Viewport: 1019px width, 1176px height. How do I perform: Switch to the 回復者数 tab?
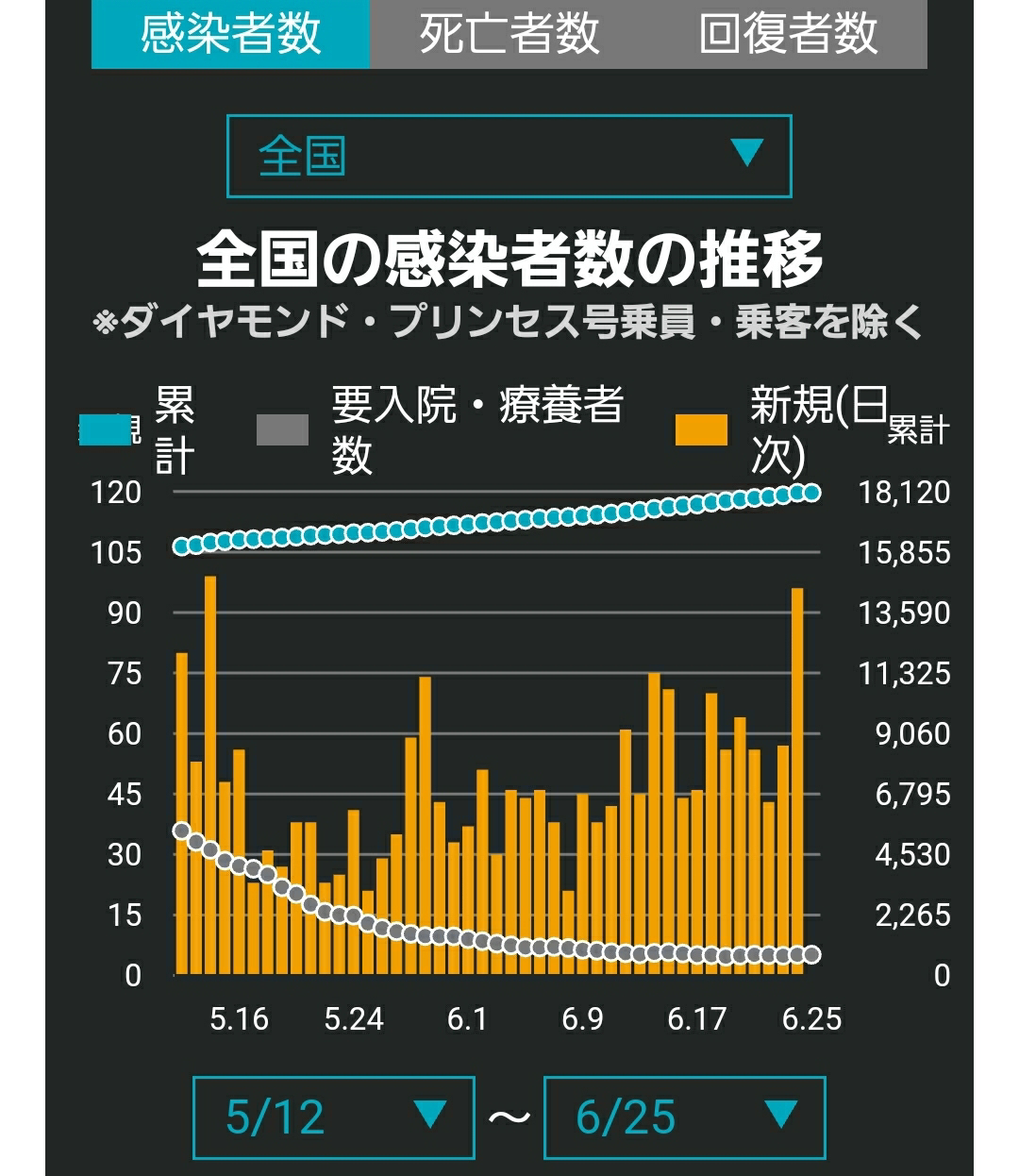(x=788, y=34)
